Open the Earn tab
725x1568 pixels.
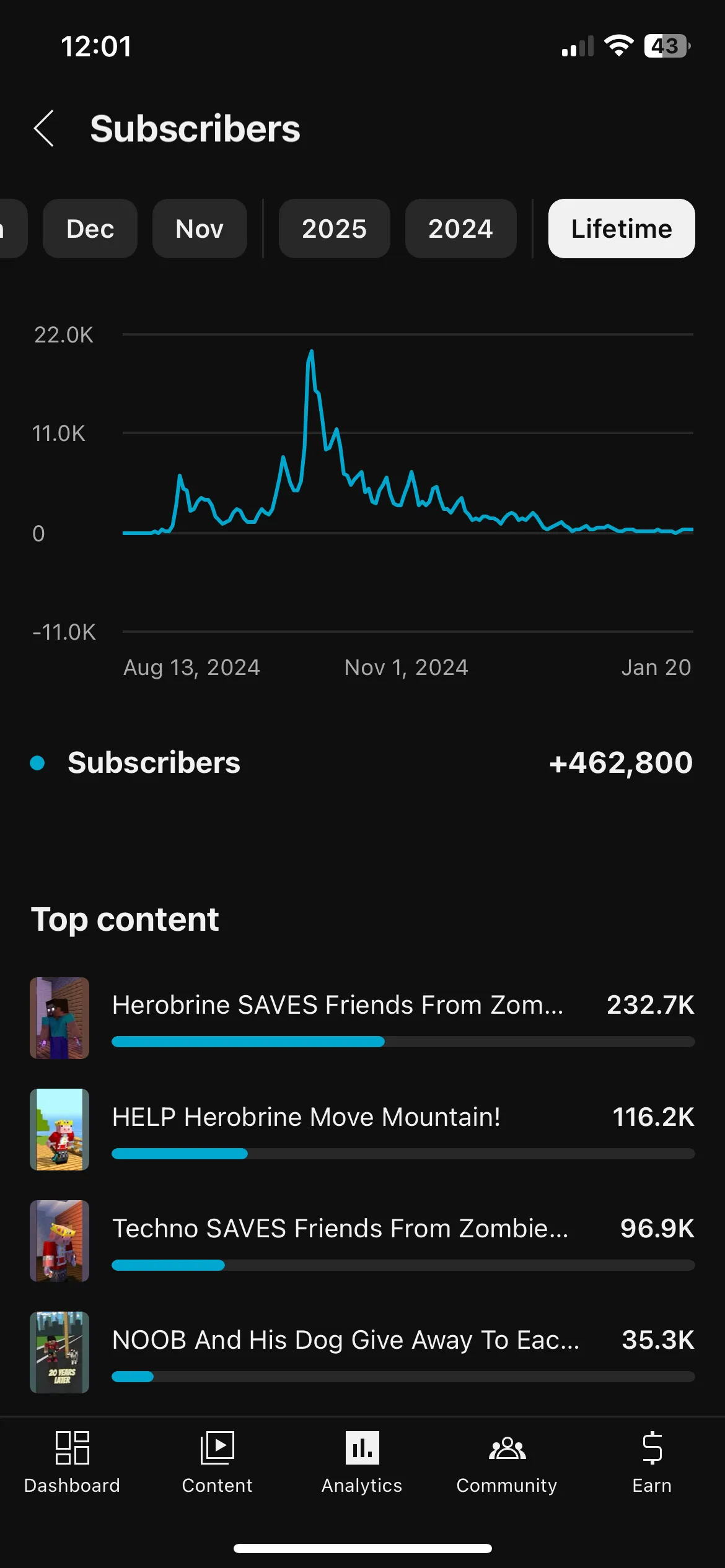pyautogui.click(x=652, y=1462)
